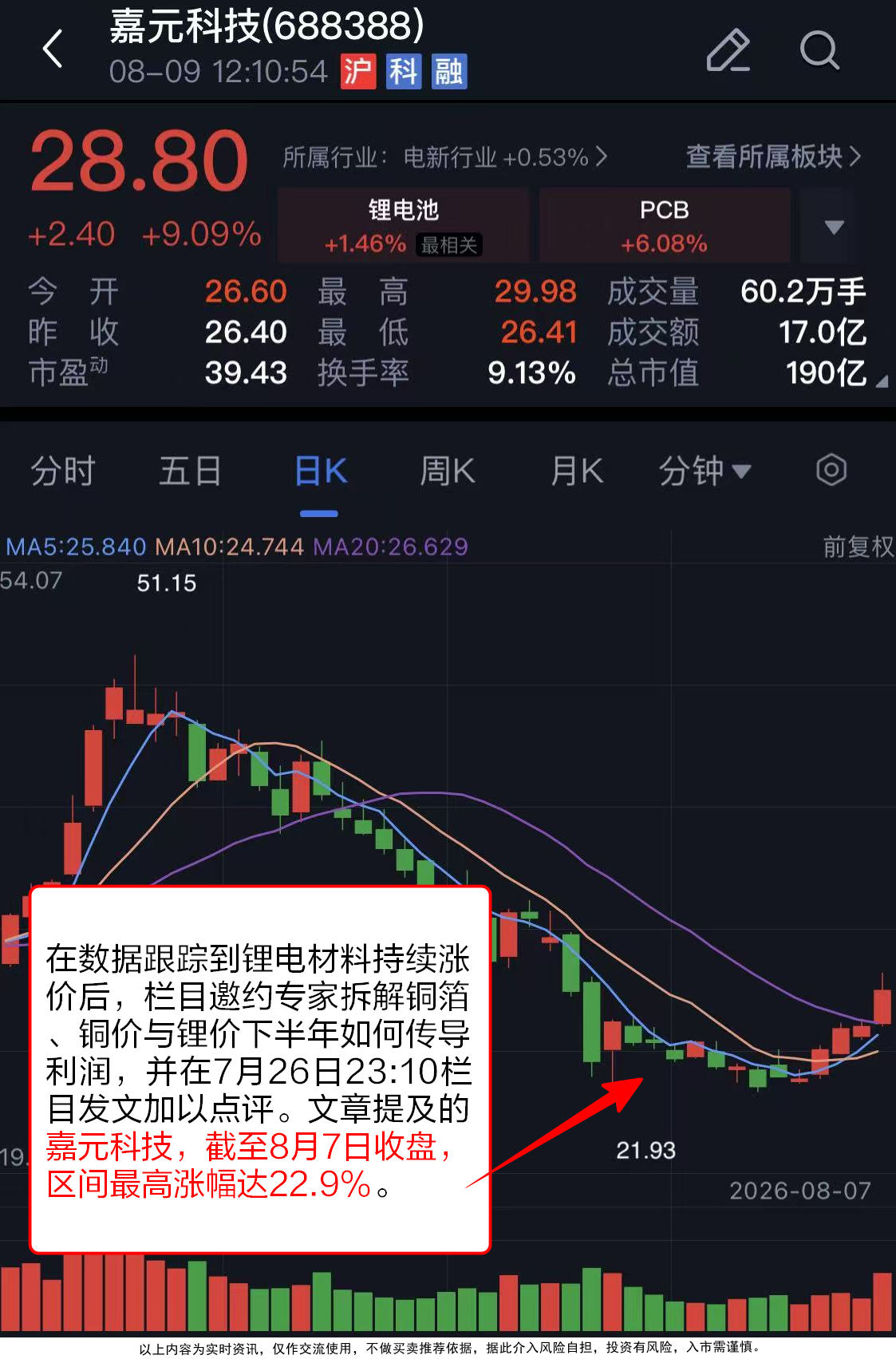Switch to the 五日 chart tab
The width and height of the screenshot is (896, 1359).
click(x=190, y=471)
